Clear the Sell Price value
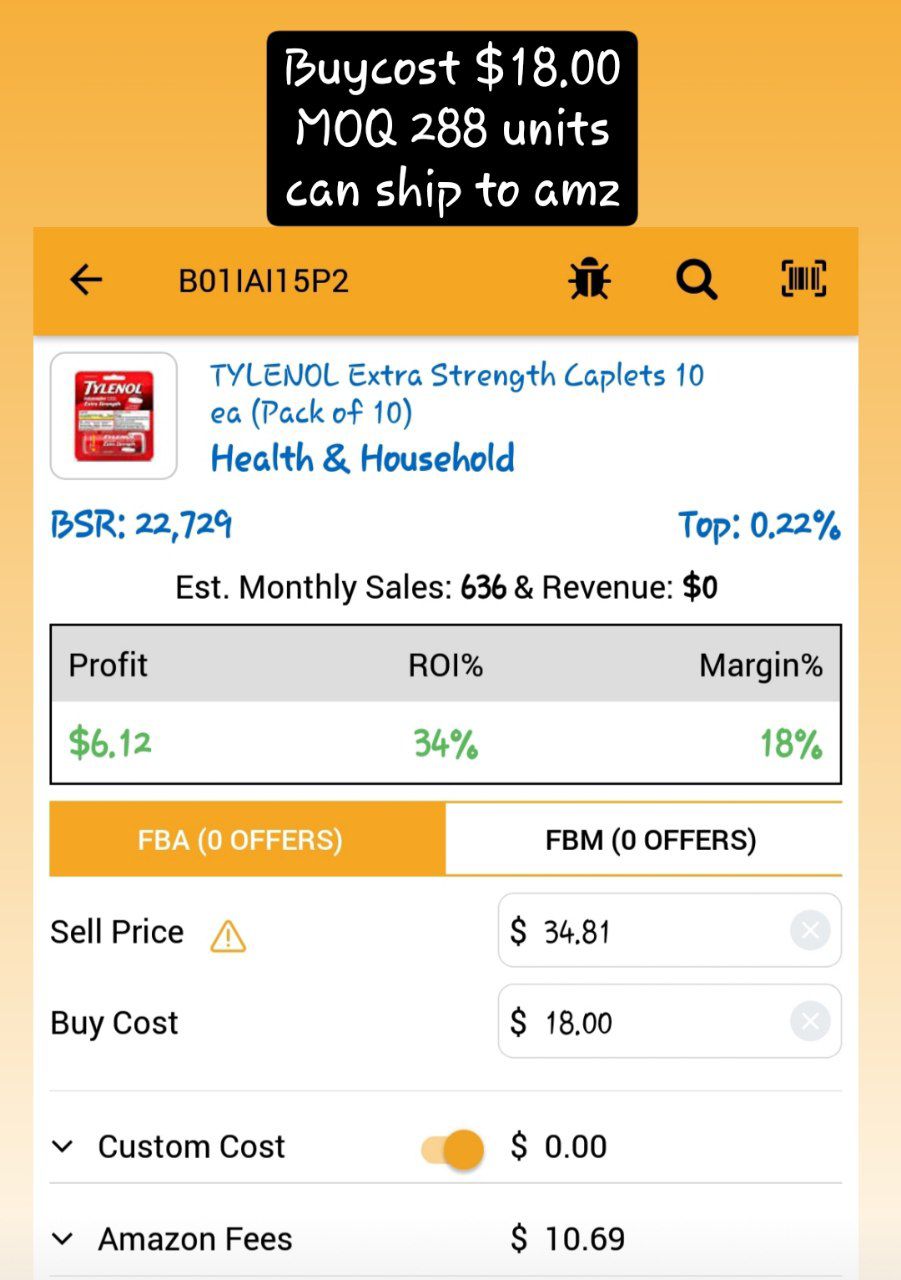 (810, 931)
